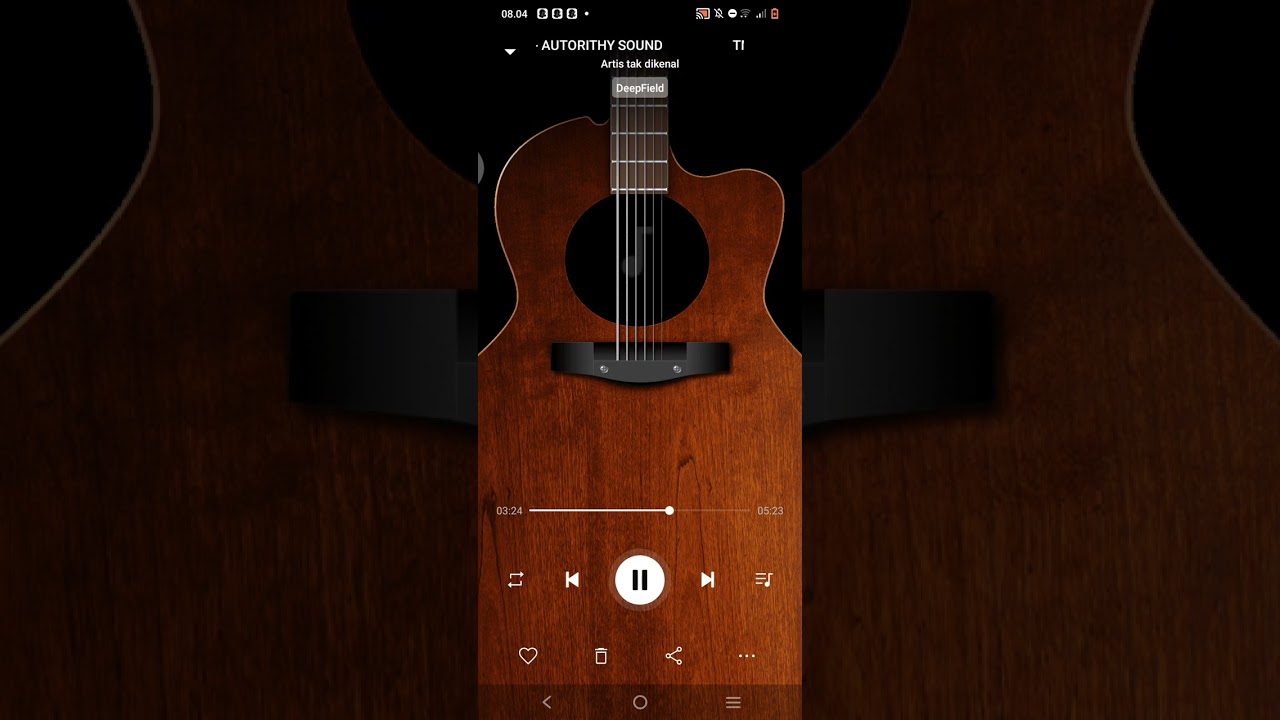This screenshot has width=1280, height=720.
Task: Delete this track with the trash icon
Action: 601,656
